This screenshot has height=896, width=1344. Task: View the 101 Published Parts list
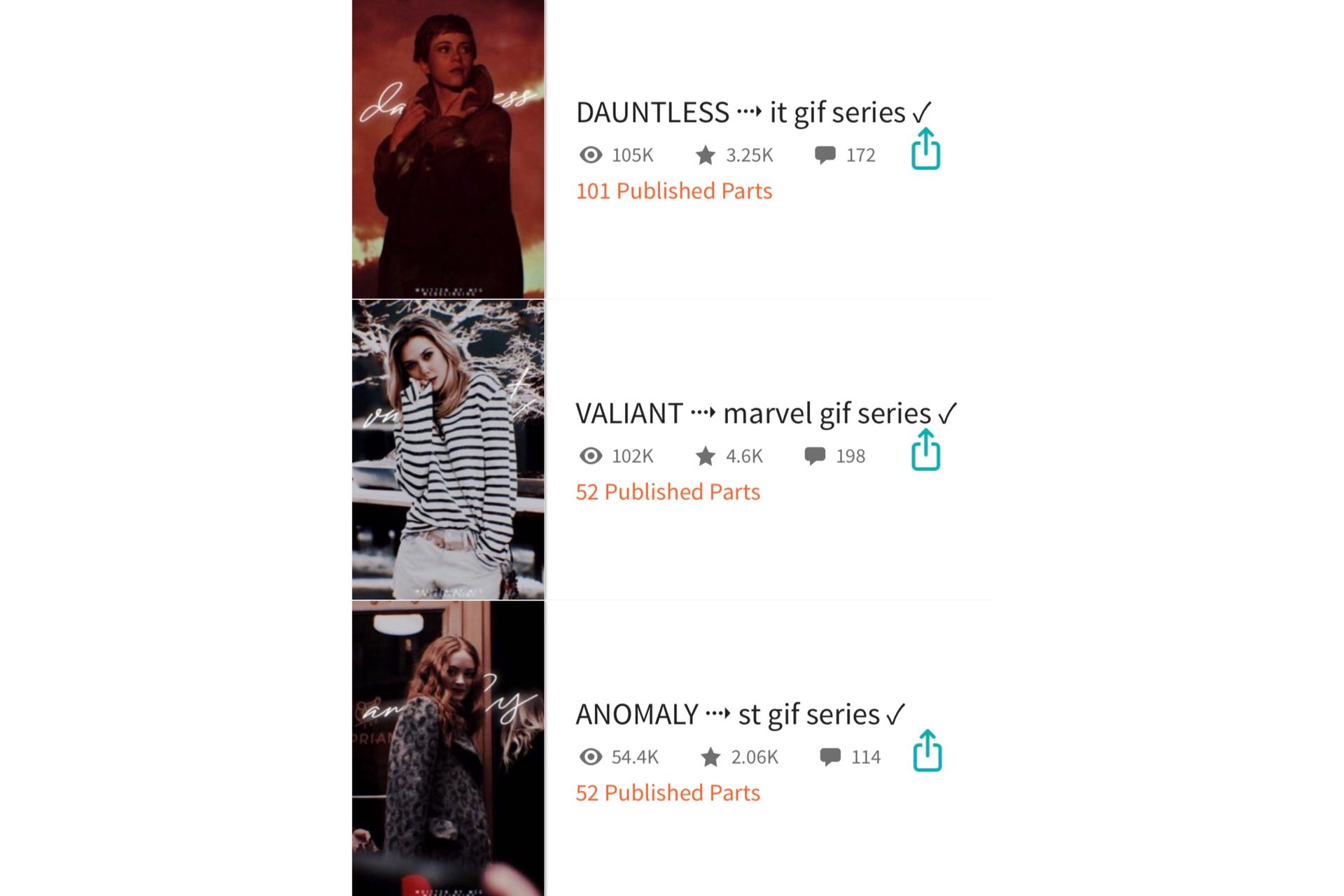pos(673,191)
